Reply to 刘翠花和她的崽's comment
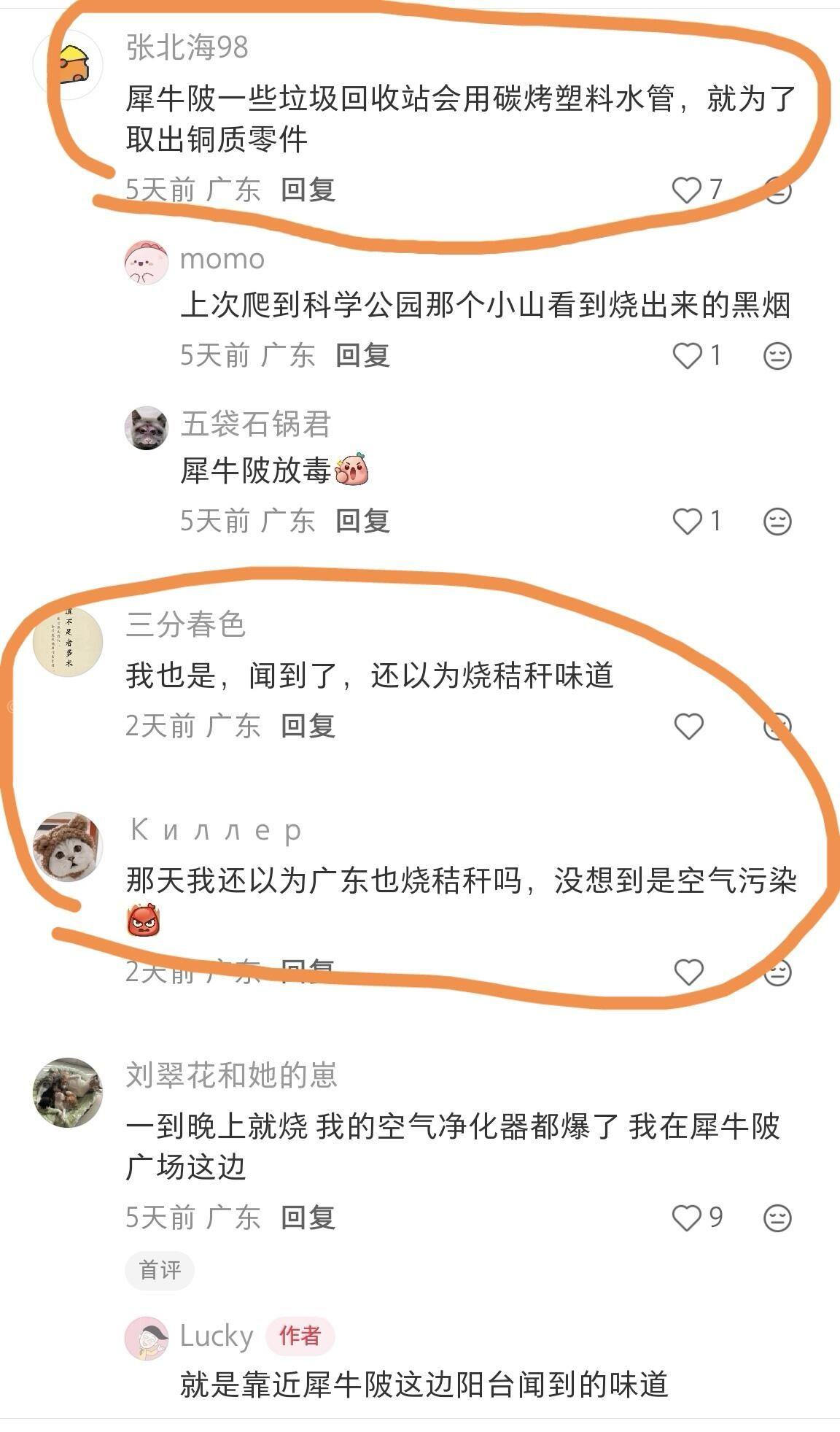The image size is (840, 1432). [308, 1218]
